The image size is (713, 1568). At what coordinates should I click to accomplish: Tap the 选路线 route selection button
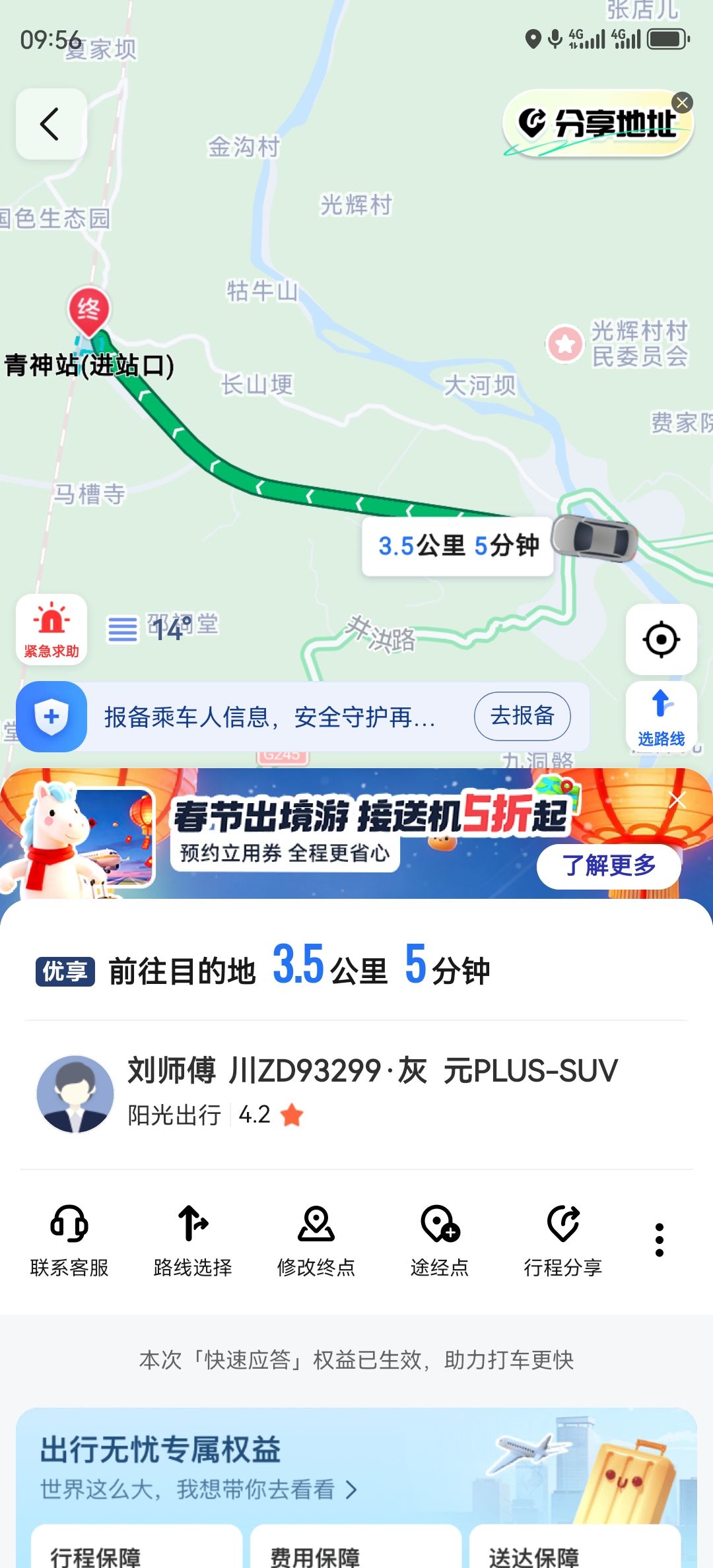point(661,717)
